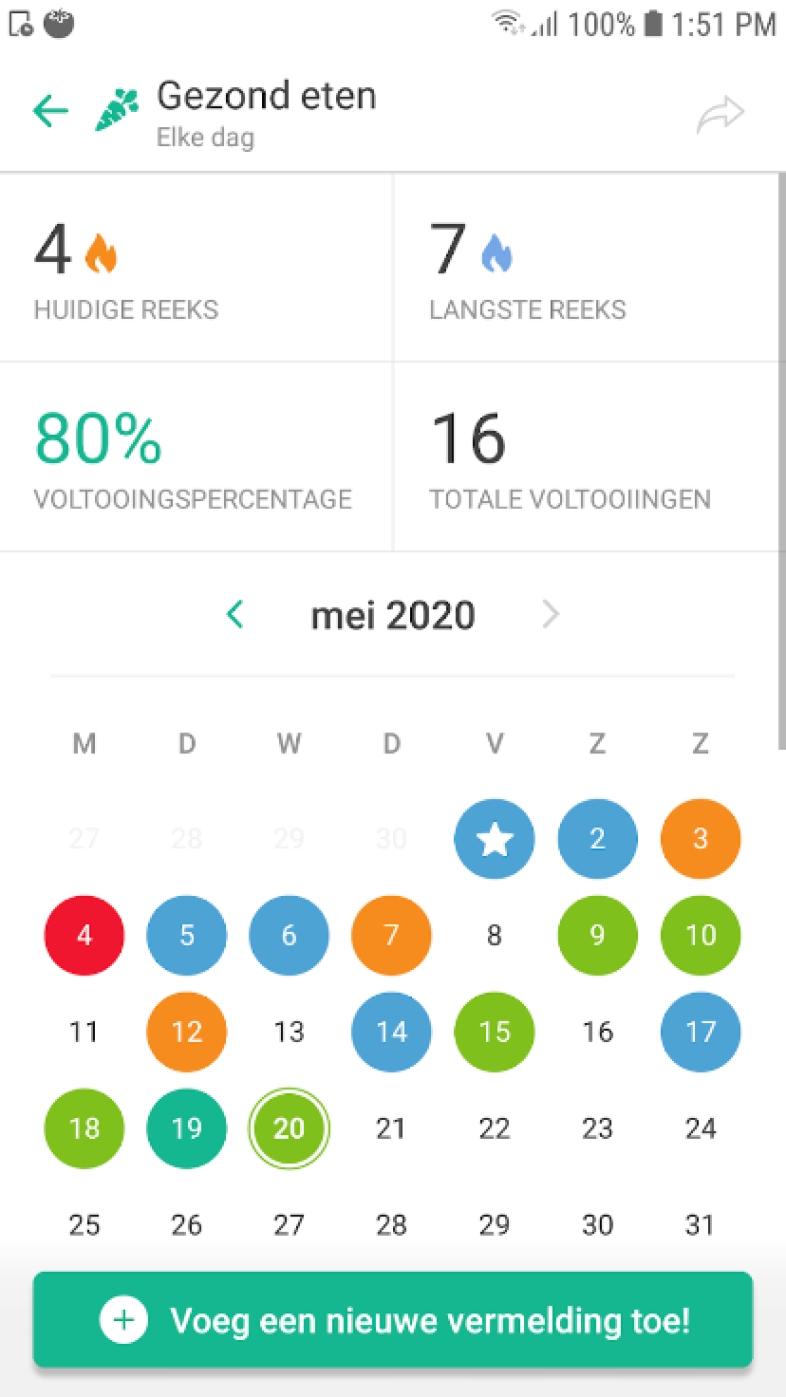This screenshot has height=1397, width=786.
Task: Open the red entry on May 4
Action: 84,936
